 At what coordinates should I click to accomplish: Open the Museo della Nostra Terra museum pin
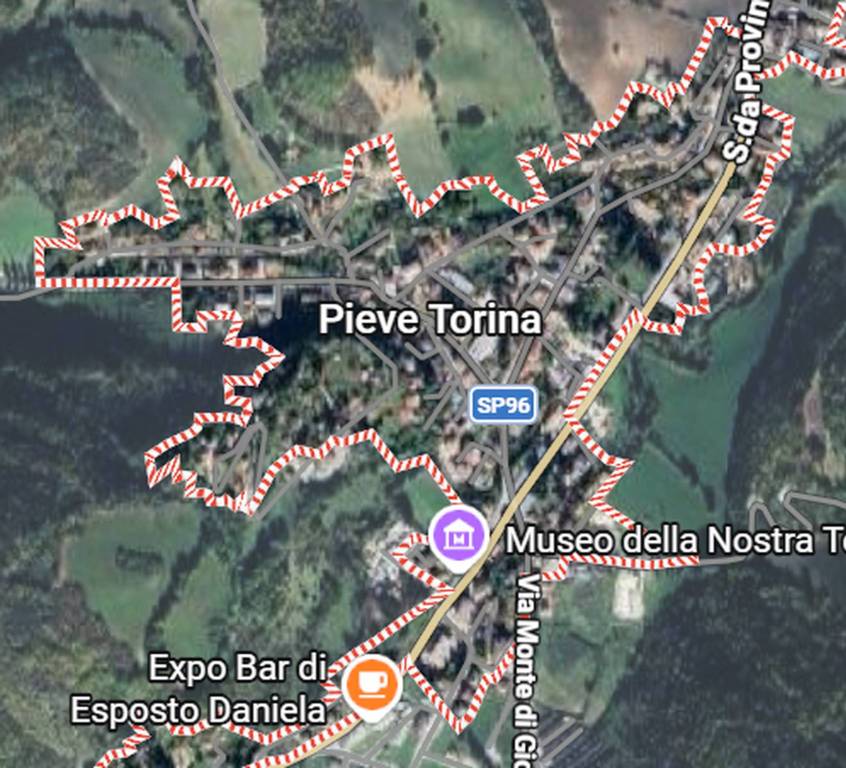point(458,537)
